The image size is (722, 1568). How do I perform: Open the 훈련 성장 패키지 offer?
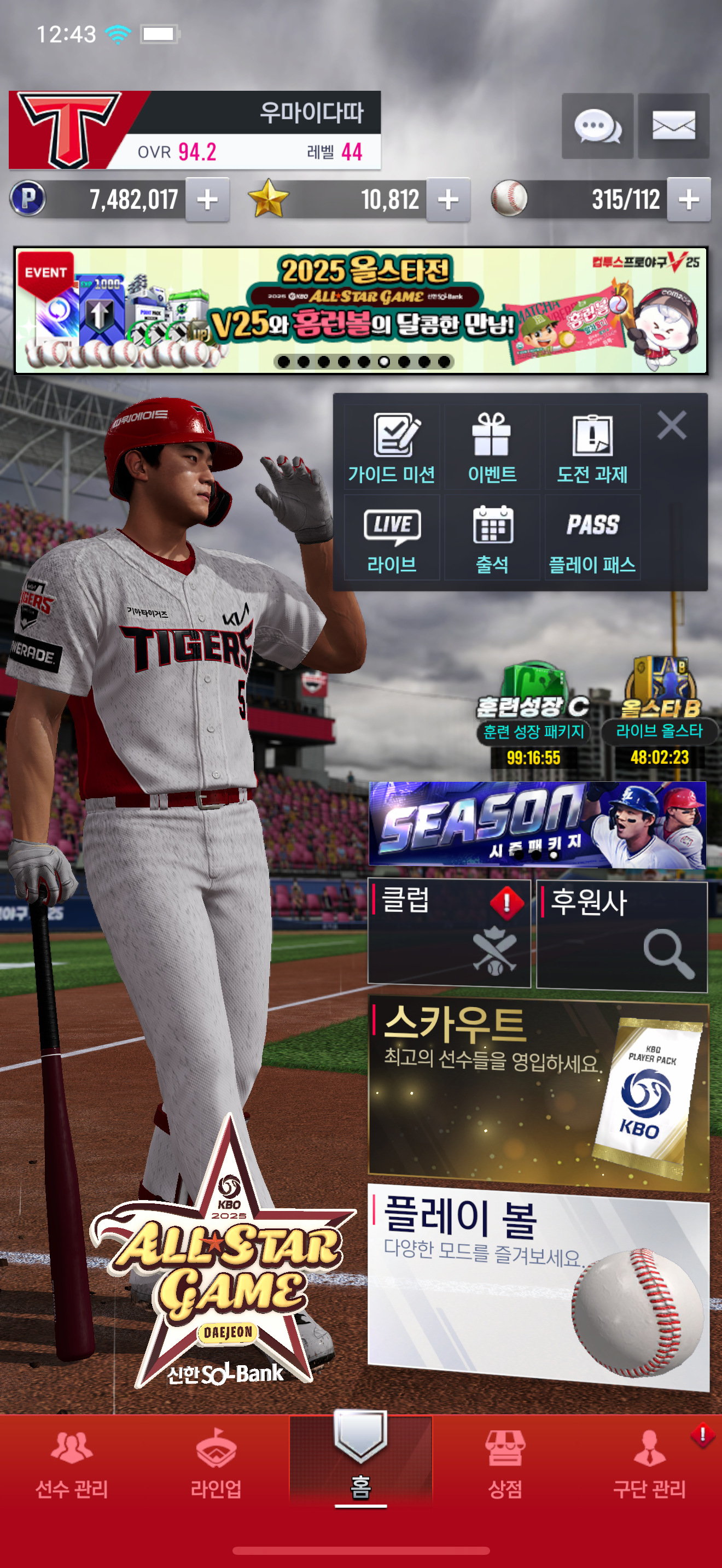[533, 712]
